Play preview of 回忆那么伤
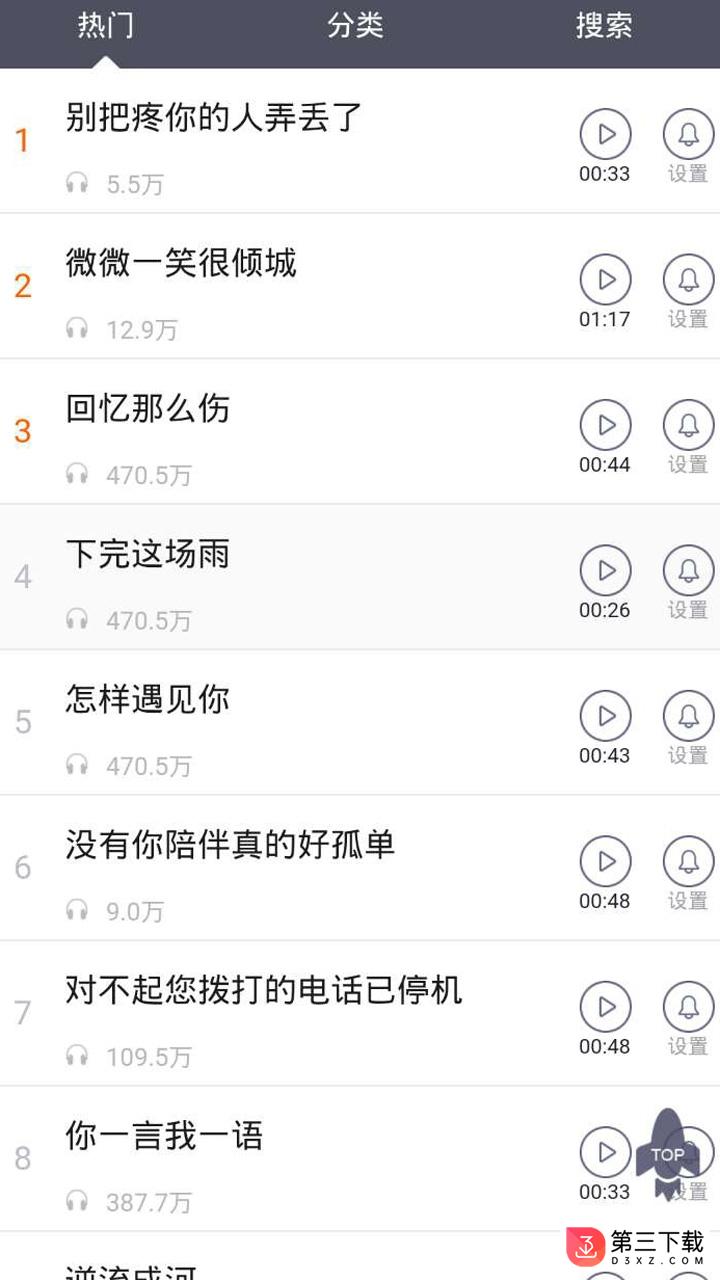This screenshot has width=720, height=1280. point(605,425)
